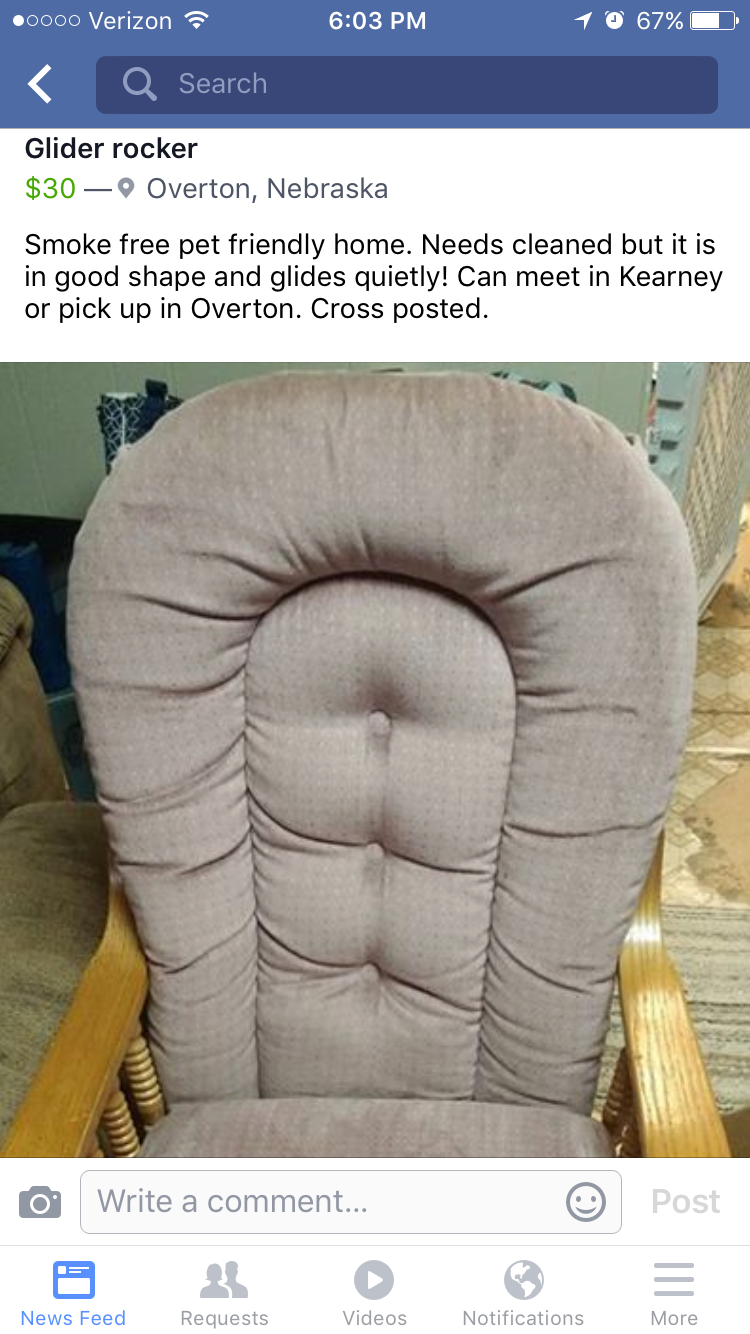
Task: Go to the Videos tab
Action: coord(374,1292)
